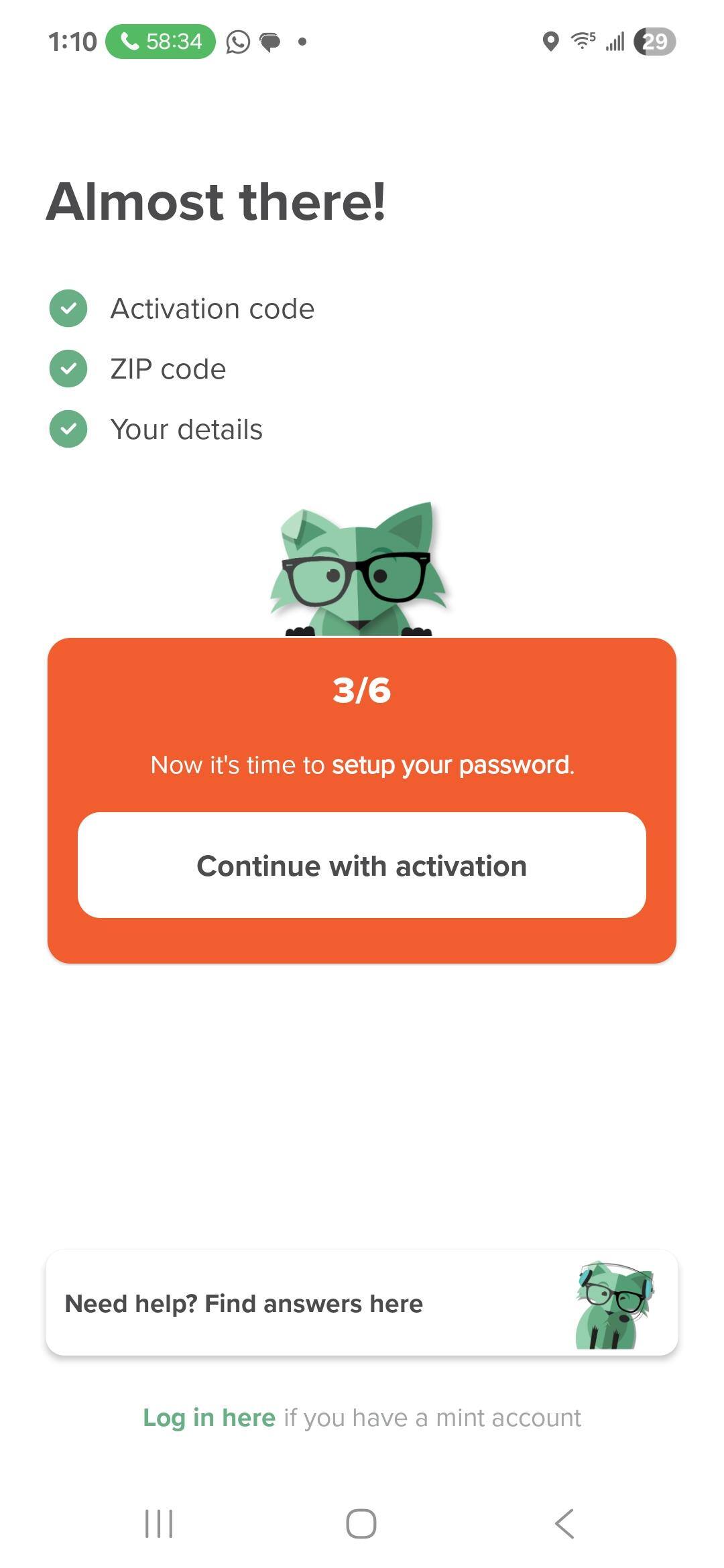Image resolution: width=724 pixels, height=1568 pixels.
Task: Tap Continue with activation button
Action: [x=361, y=865]
